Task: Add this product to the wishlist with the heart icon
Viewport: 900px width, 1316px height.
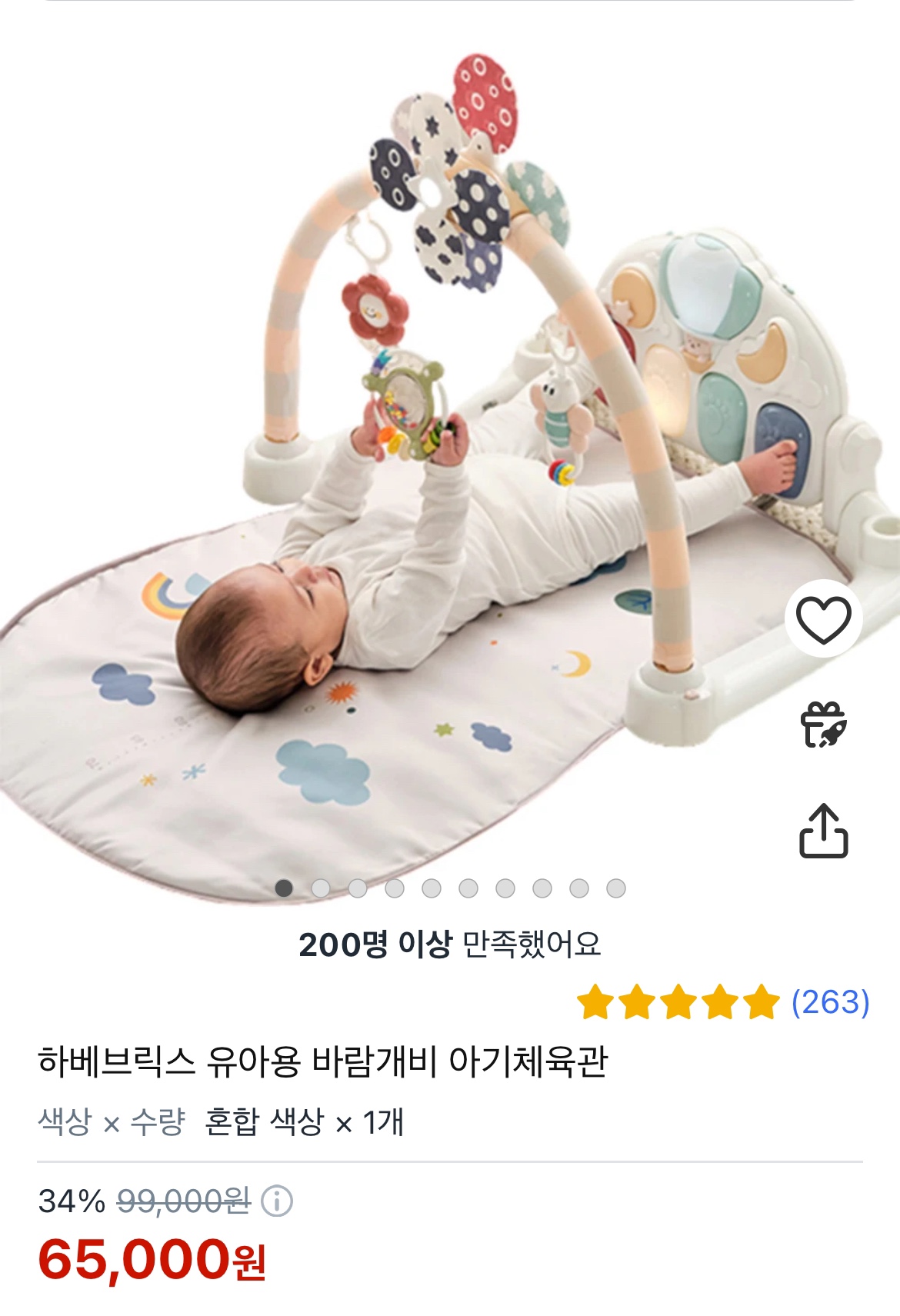Action: (823, 619)
